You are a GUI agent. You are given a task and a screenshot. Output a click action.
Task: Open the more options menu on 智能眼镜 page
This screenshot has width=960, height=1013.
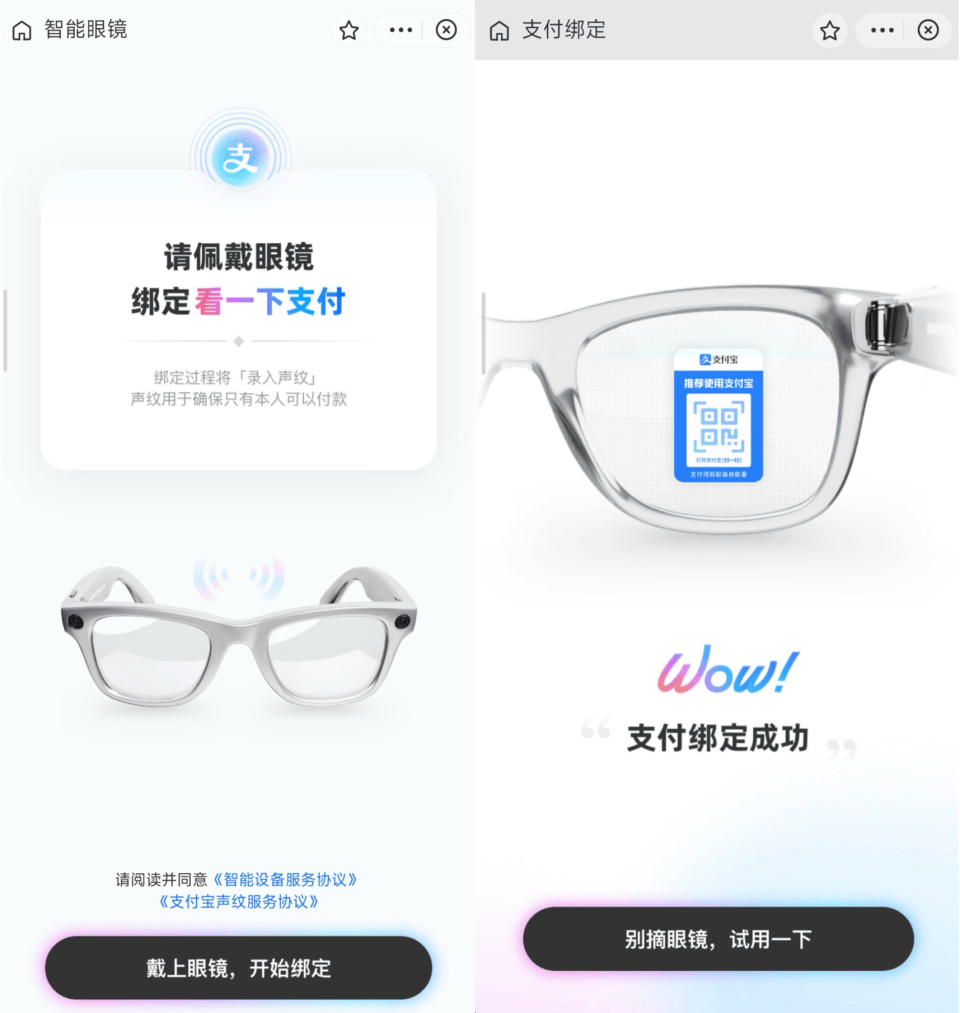401,30
